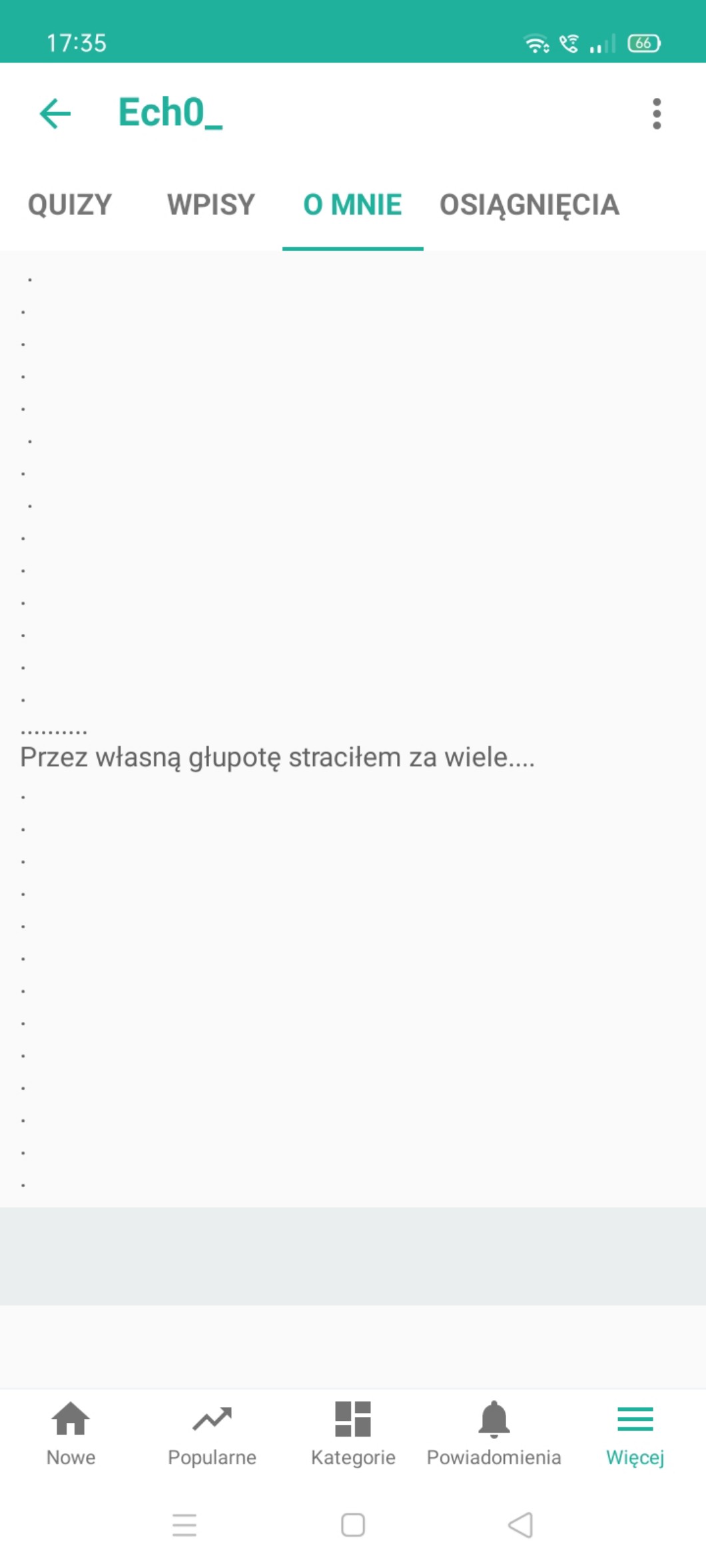Switch to the WPISY tab
The width and height of the screenshot is (706, 1568).
[x=211, y=204]
